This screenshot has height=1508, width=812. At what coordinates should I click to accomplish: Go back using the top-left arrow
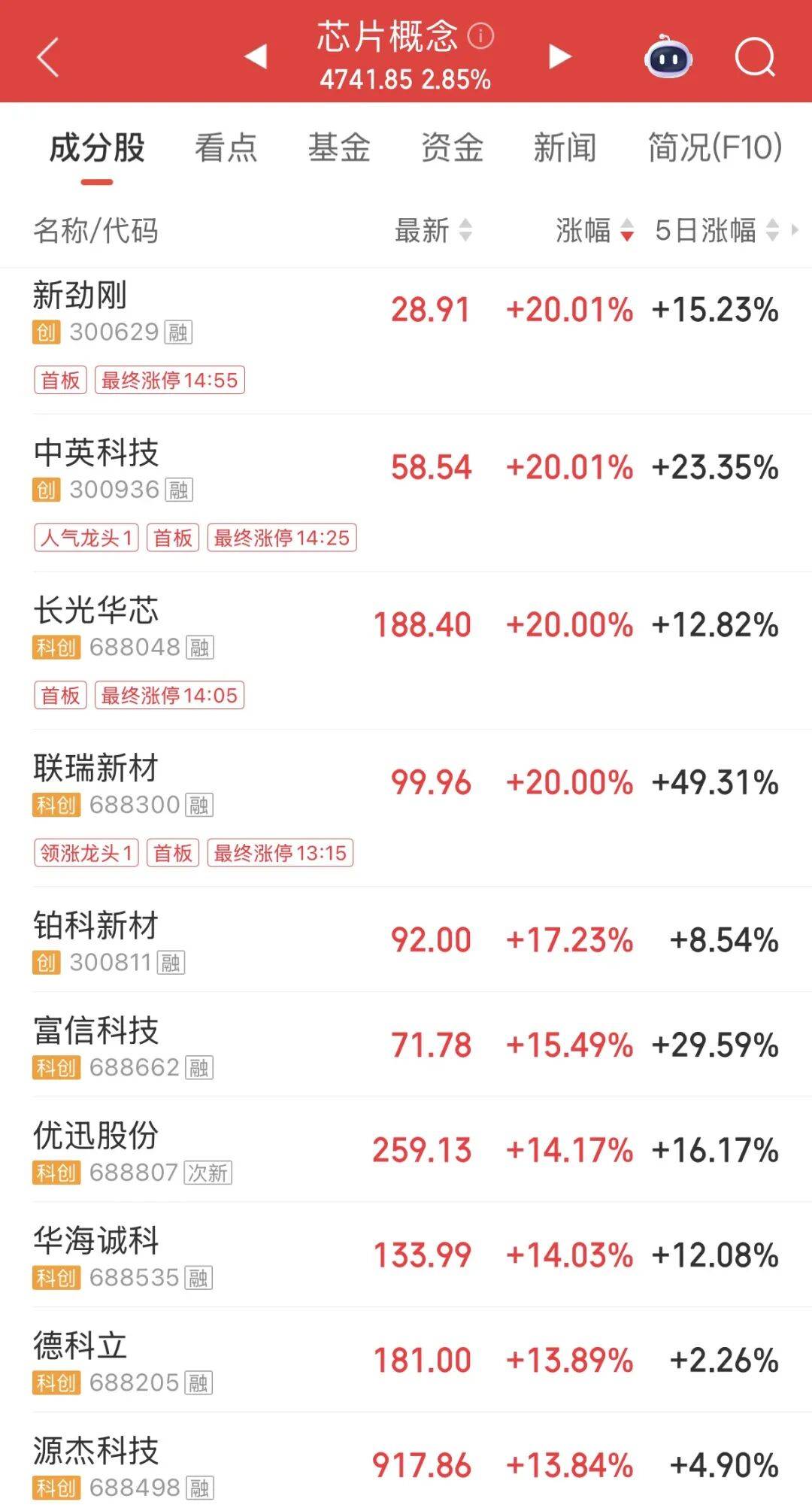pos(47,58)
